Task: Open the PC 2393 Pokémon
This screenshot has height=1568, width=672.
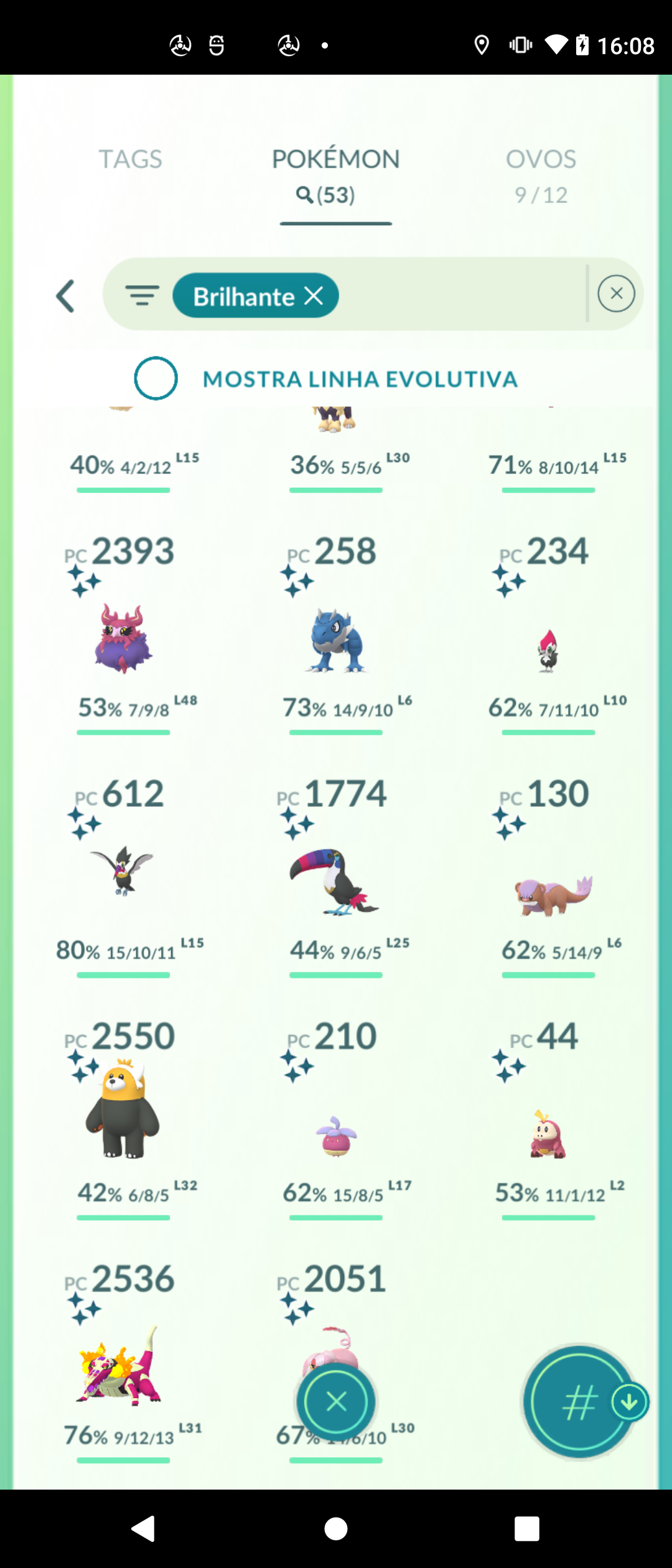Action: 123,638
